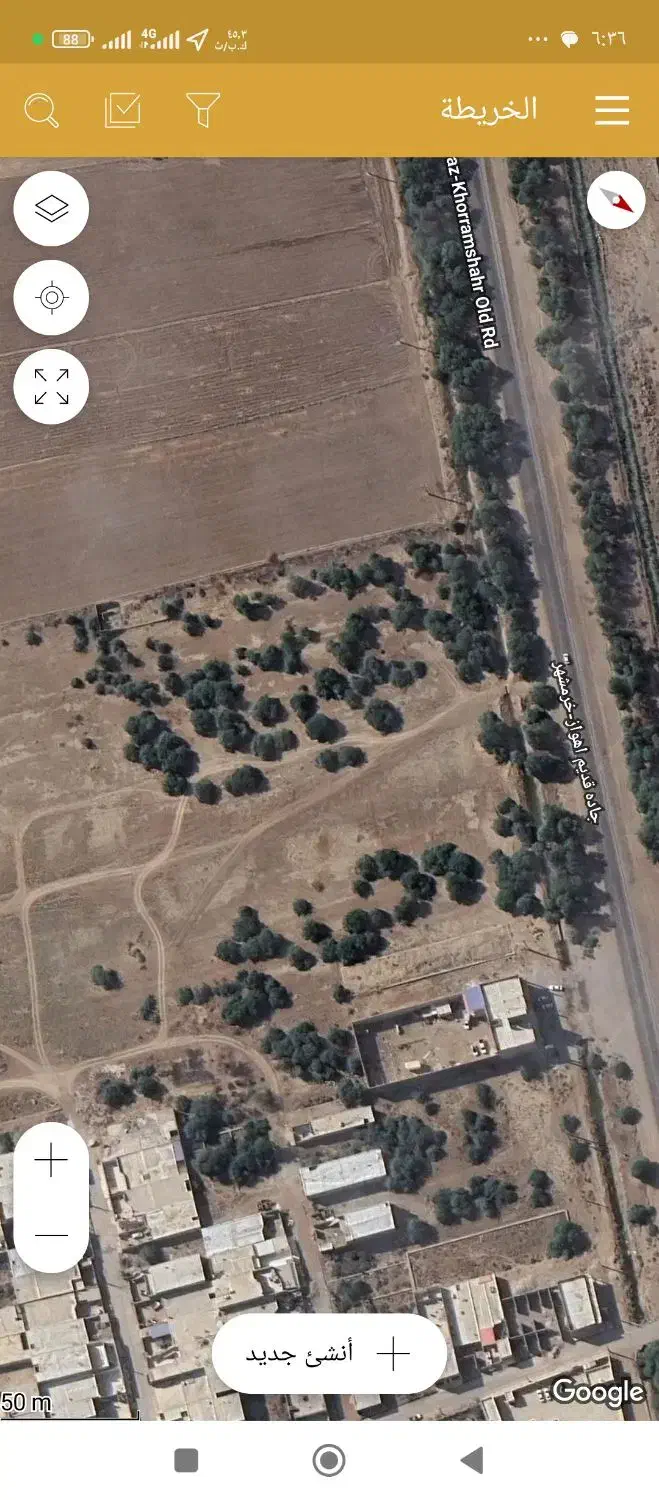Center map on my location
659x1500 pixels.
tap(51, 298)
